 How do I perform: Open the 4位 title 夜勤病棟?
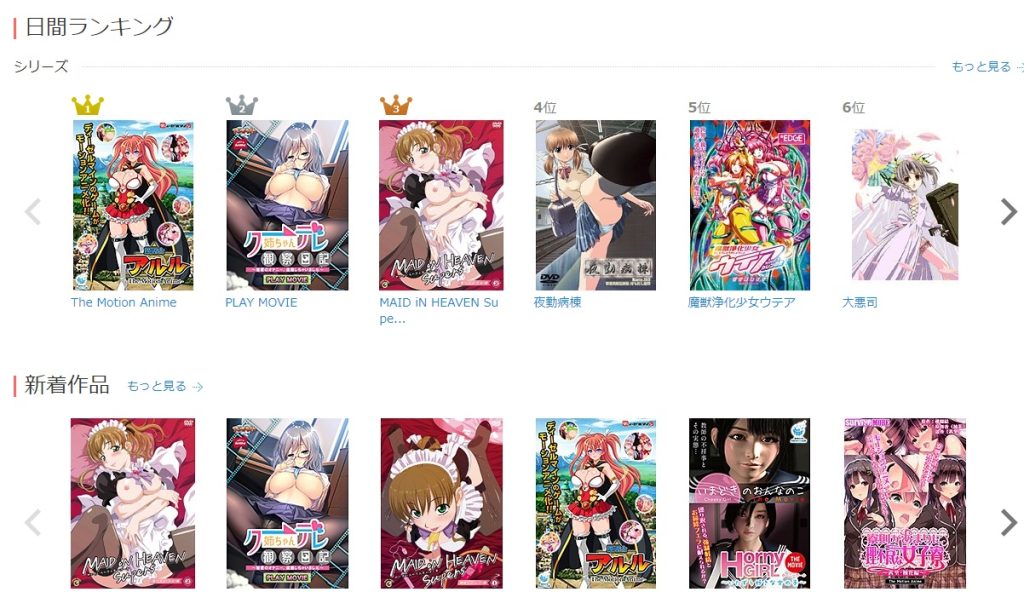point(557,303)
